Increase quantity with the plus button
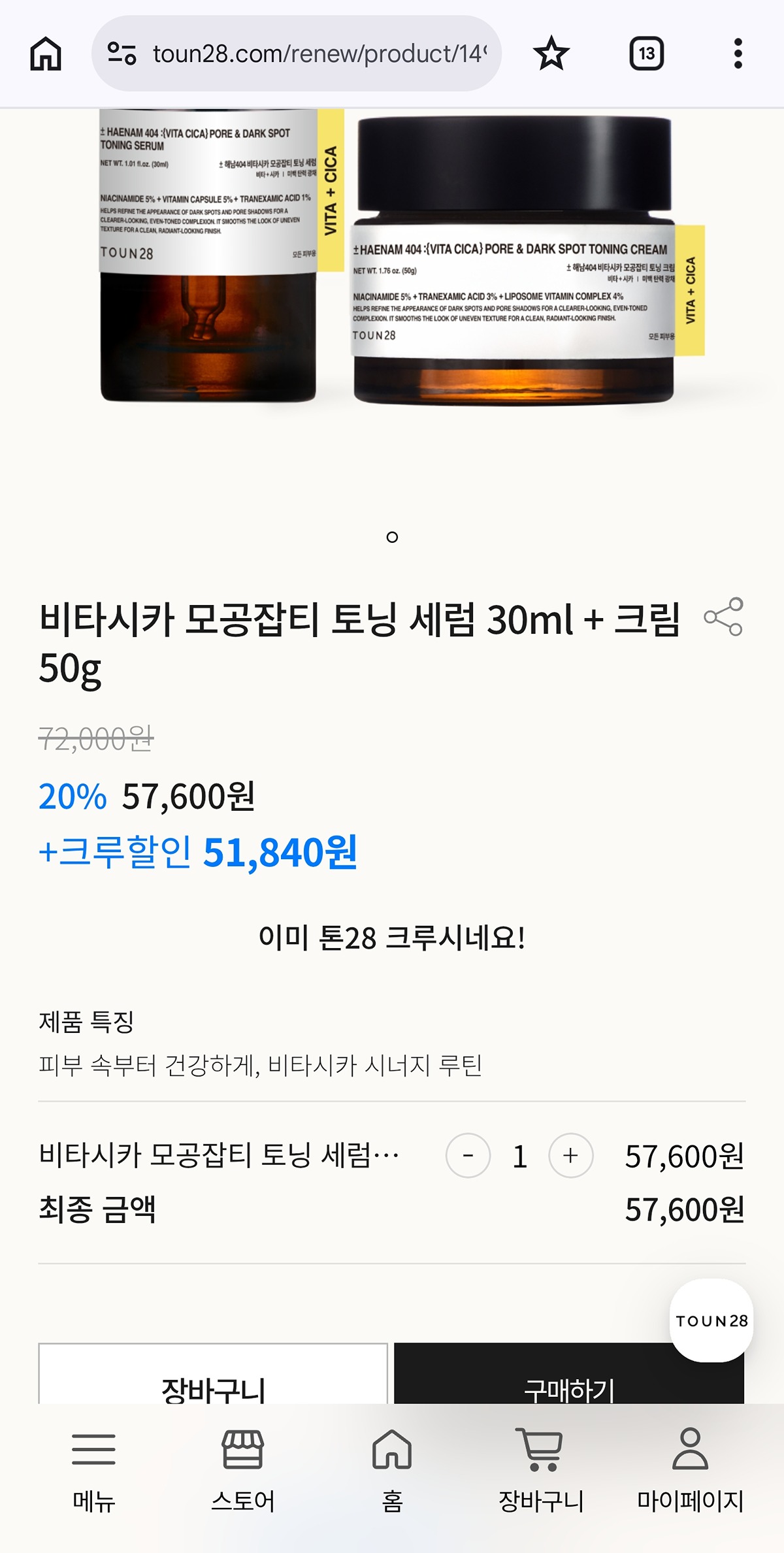The width and height of the screenshot is (784, 1553). click(570, 1155)
